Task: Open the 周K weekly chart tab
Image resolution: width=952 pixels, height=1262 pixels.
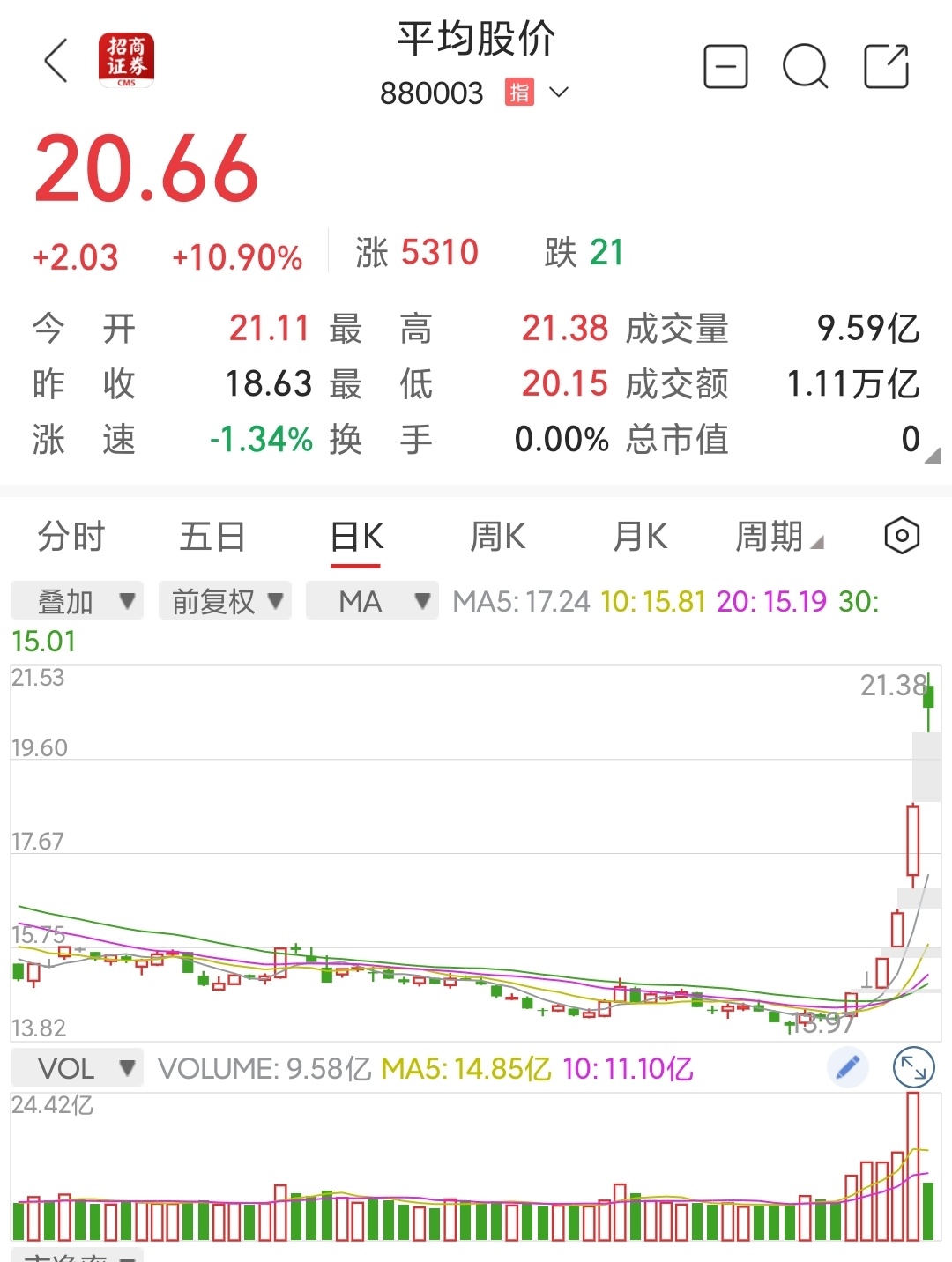Action: tap(498, 536)
